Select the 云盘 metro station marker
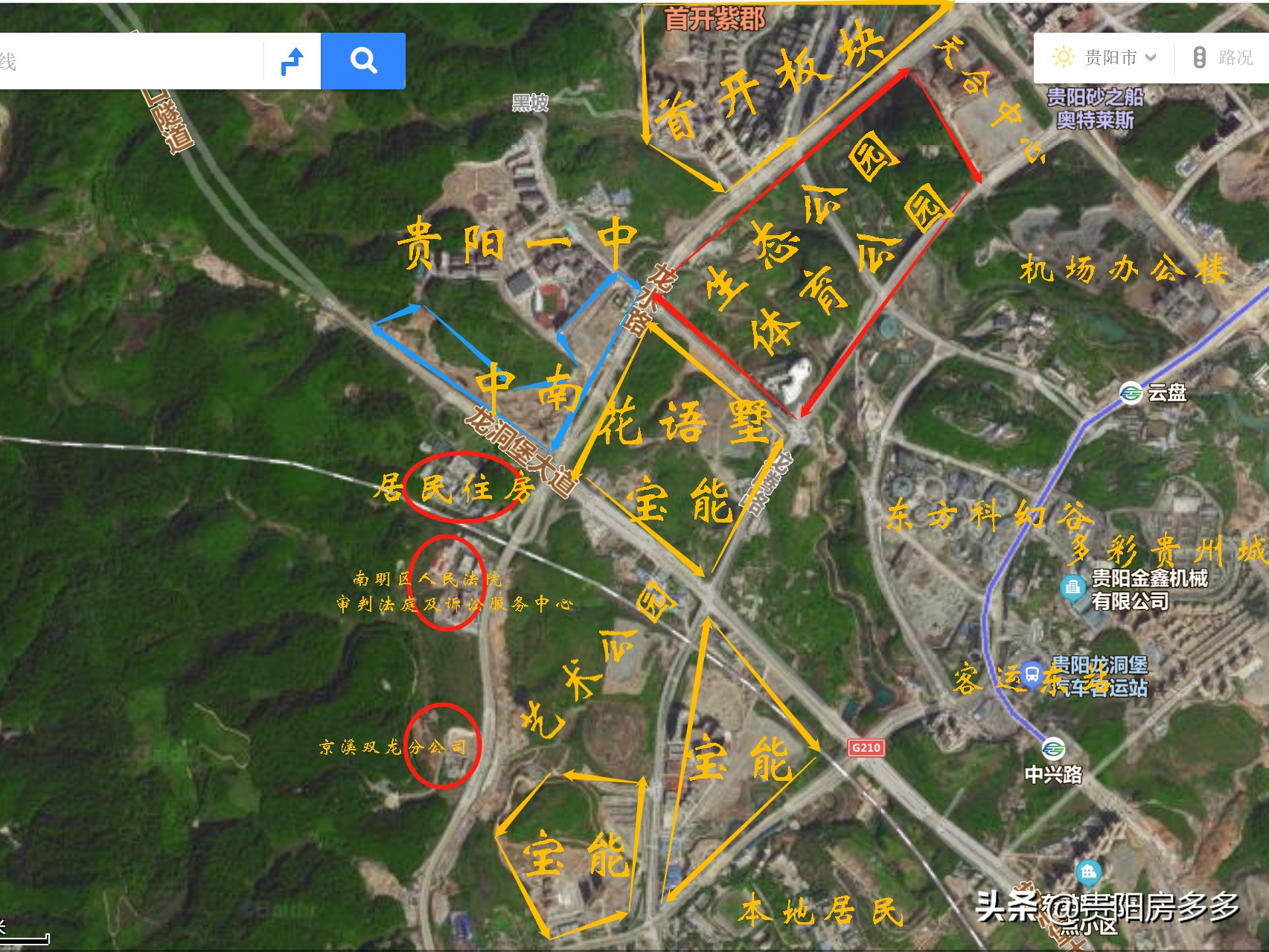Viewport: 1269px width, 952px height. 1131,393
